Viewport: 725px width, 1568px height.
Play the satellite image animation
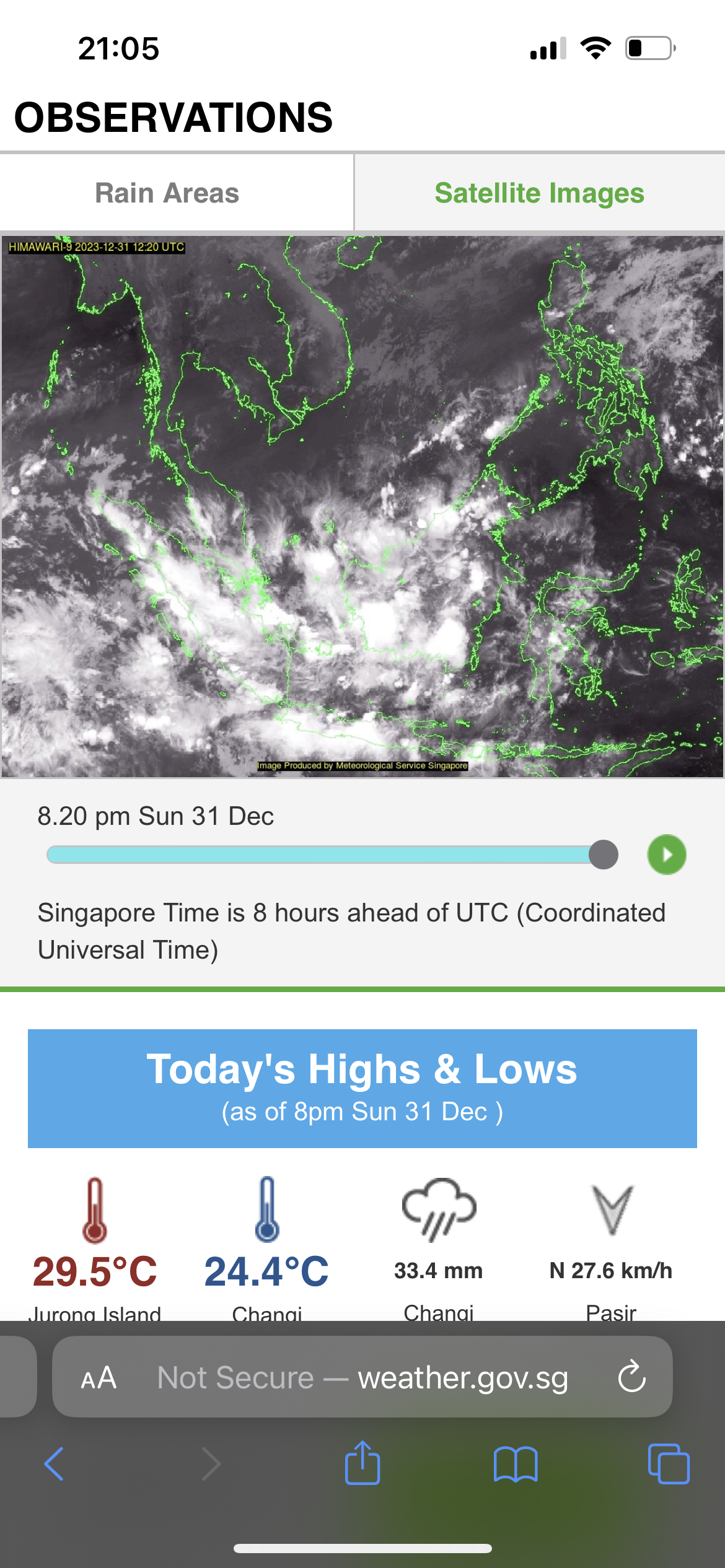tap(667, 855)
